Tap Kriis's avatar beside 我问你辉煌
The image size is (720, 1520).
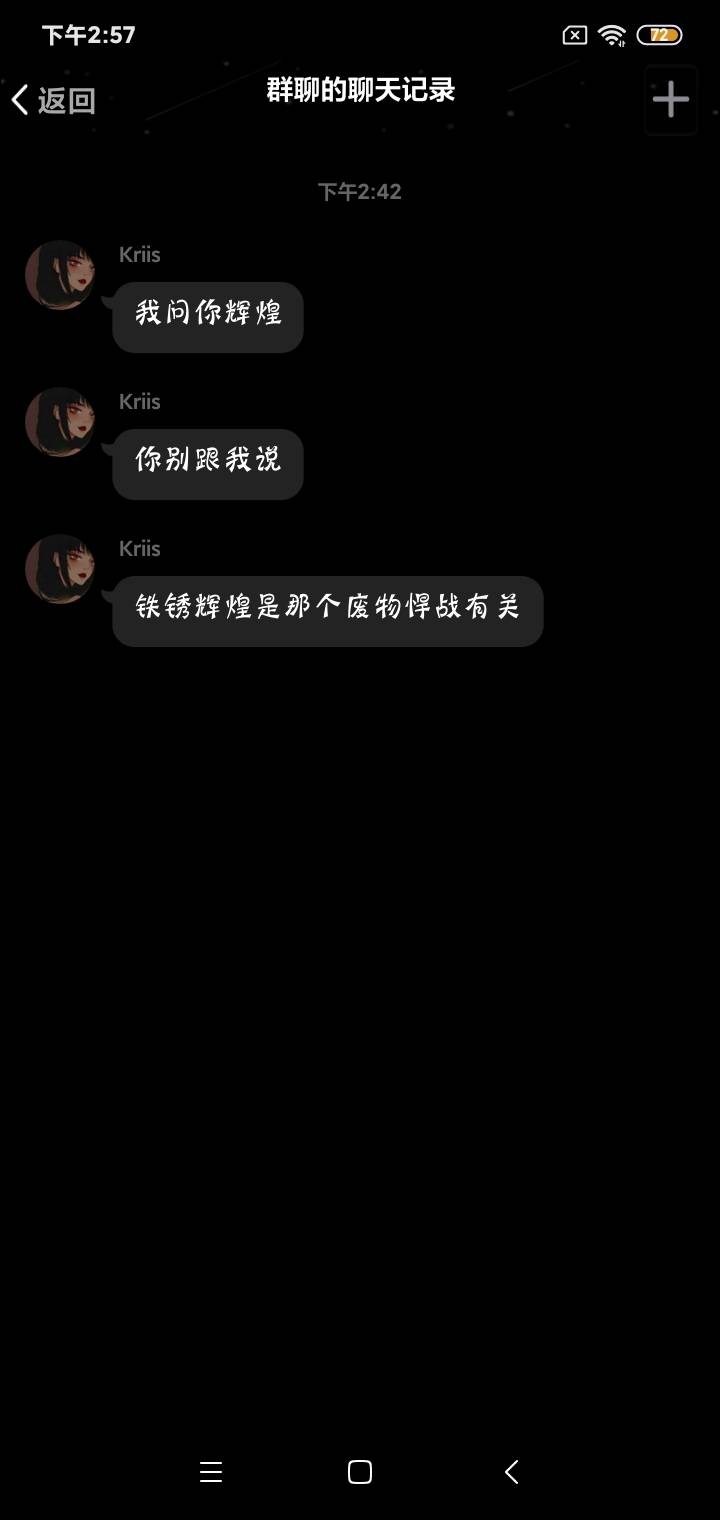coord(60,275)
